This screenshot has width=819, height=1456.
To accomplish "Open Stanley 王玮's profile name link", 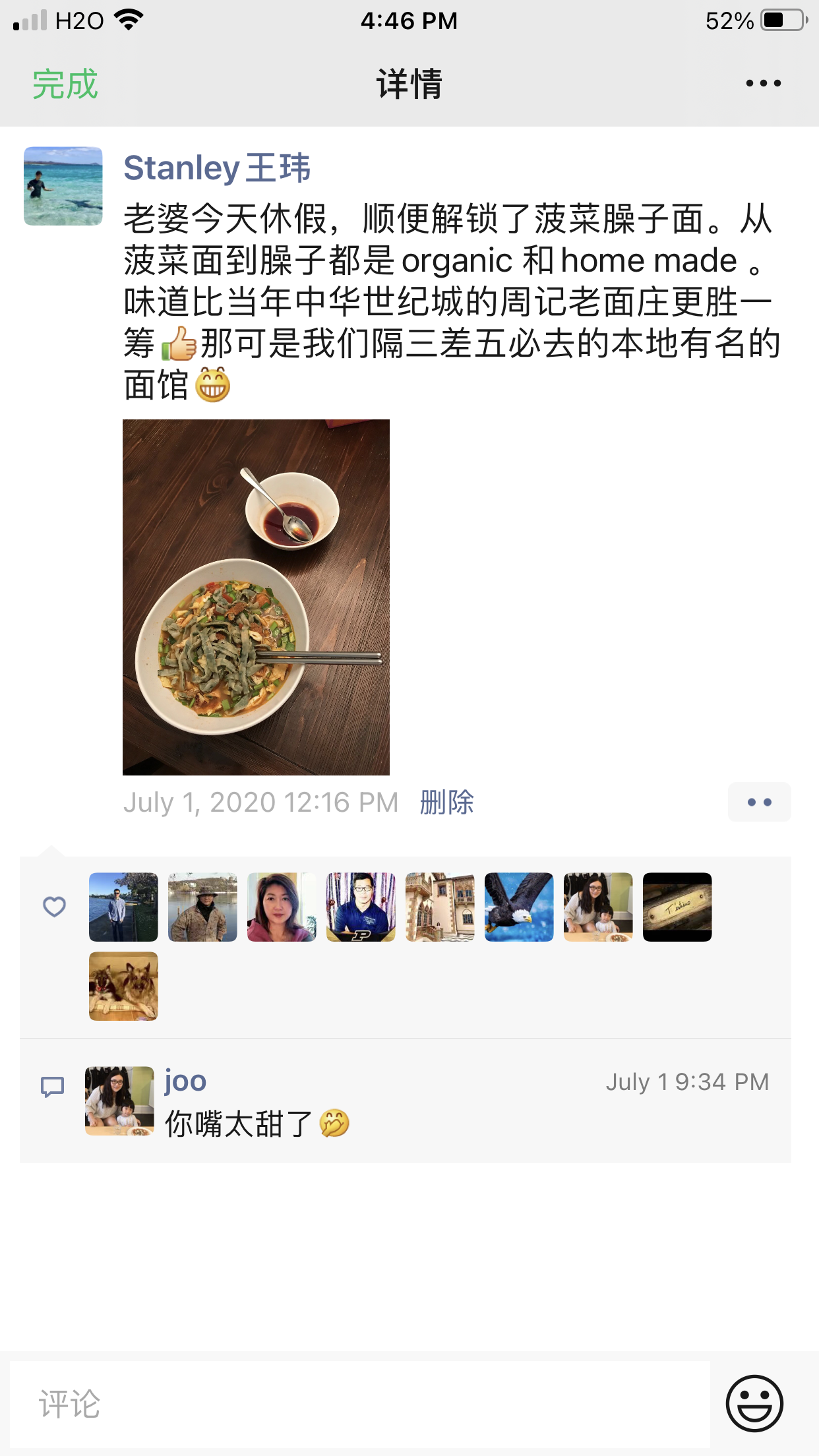I will click(x=217, y=167).
